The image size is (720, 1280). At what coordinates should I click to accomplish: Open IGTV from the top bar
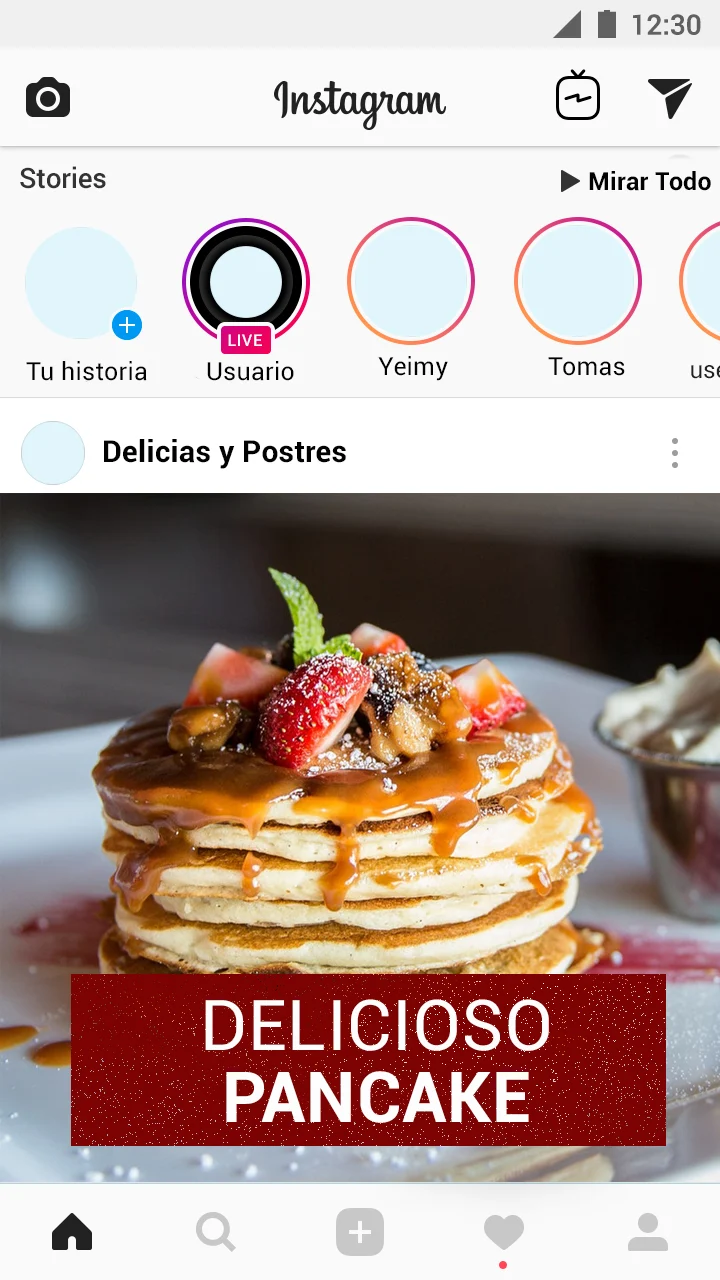point(577,97)
